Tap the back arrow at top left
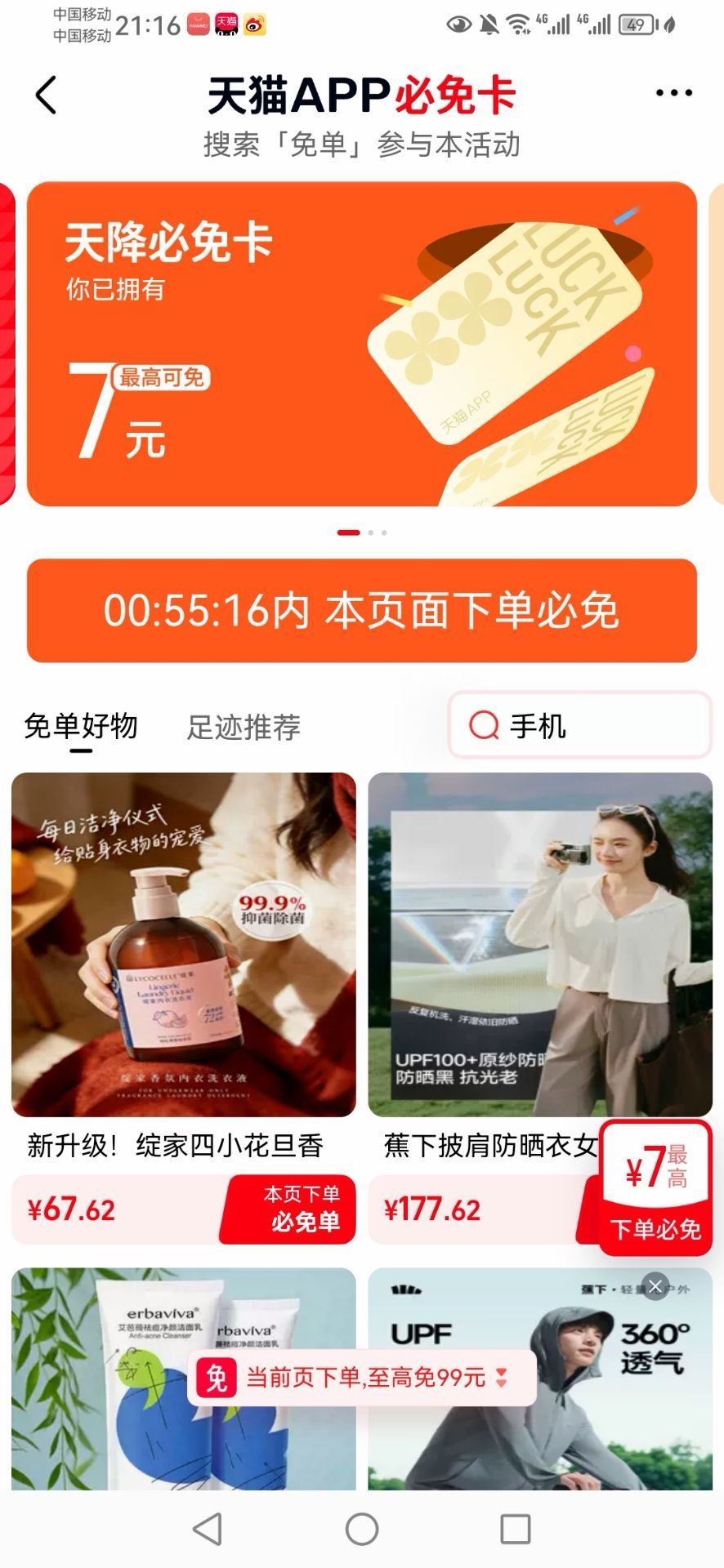This screenshot has width=724, height=1568. 47,94
